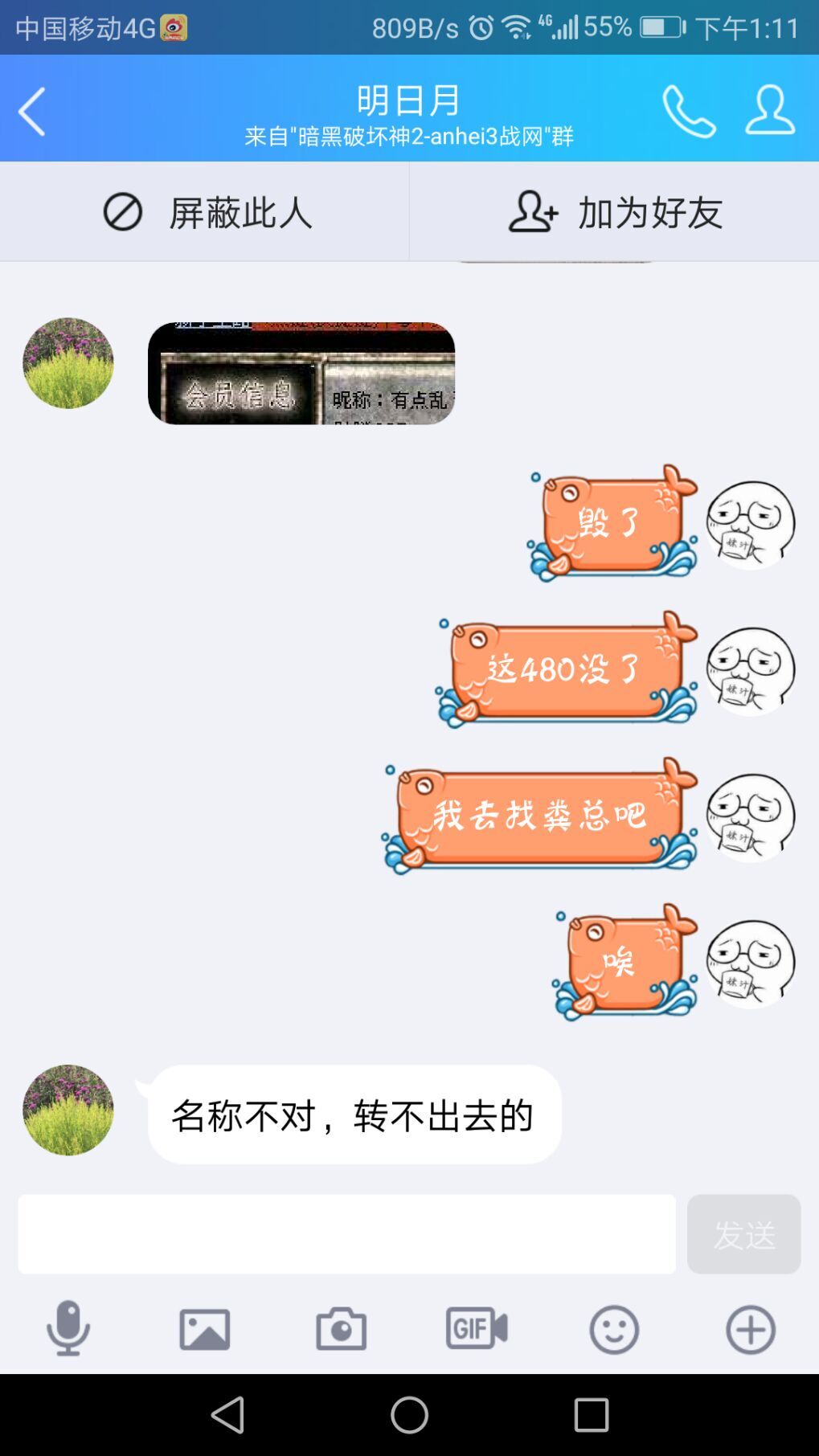Tap the 发送 send button

pyautogui.click(x=743, y=1234)
